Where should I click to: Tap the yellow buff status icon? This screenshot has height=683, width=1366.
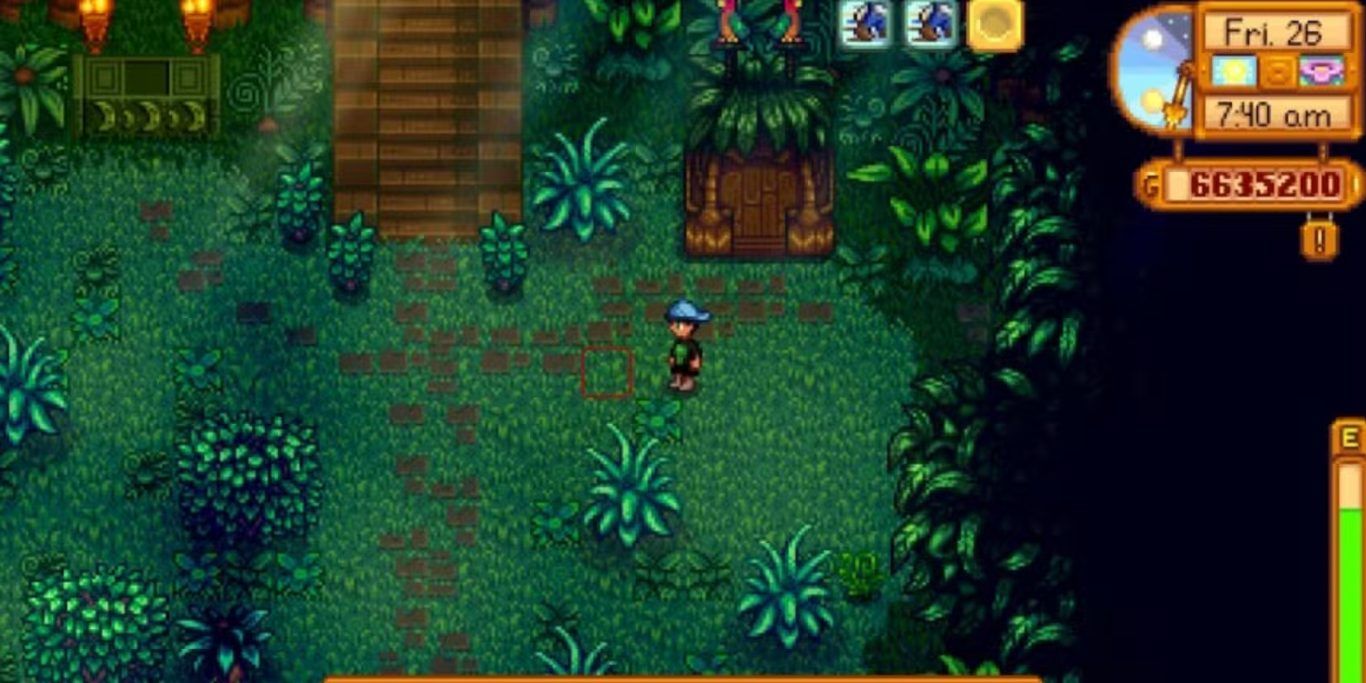point(995,24)
